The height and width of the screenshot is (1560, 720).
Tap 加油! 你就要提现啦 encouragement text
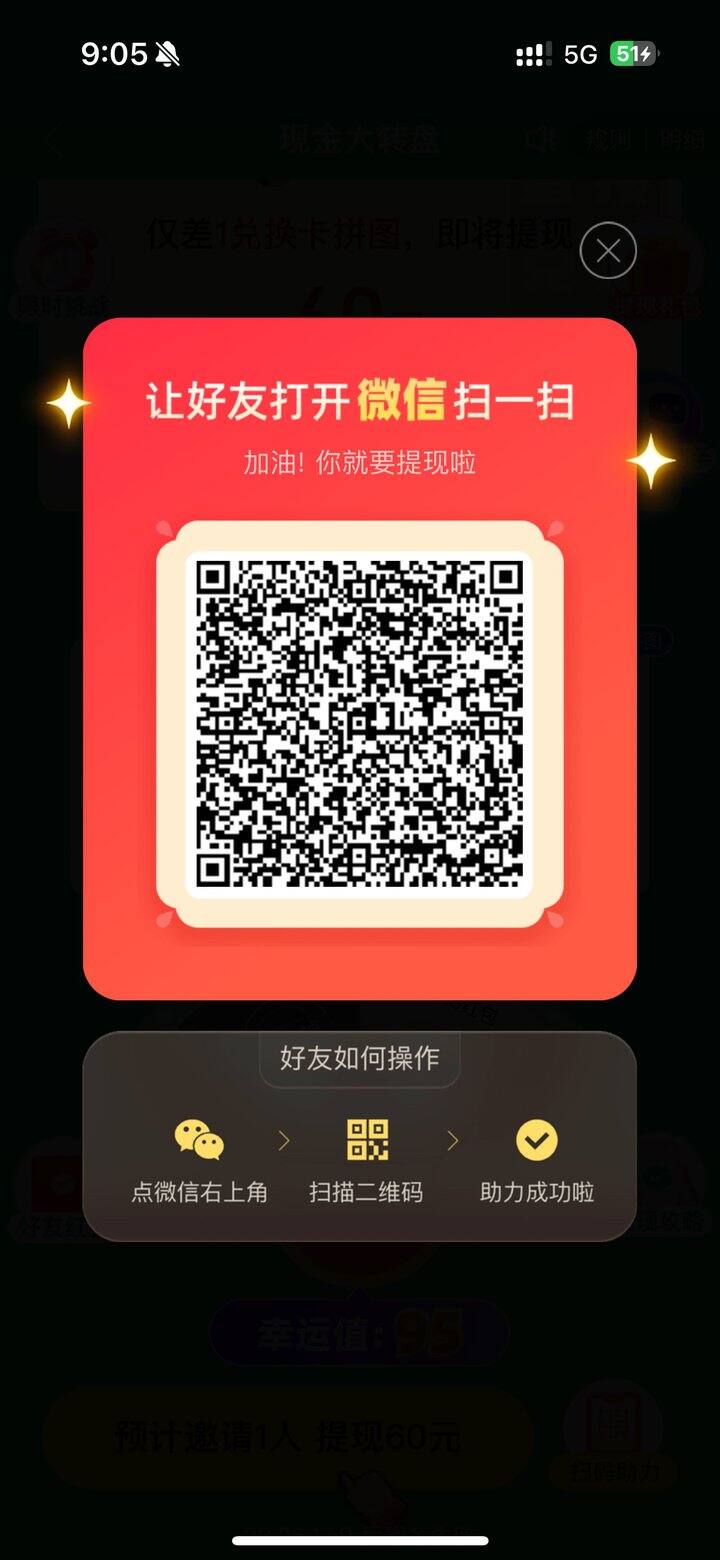pyautogui.click(x=359, y=462)
